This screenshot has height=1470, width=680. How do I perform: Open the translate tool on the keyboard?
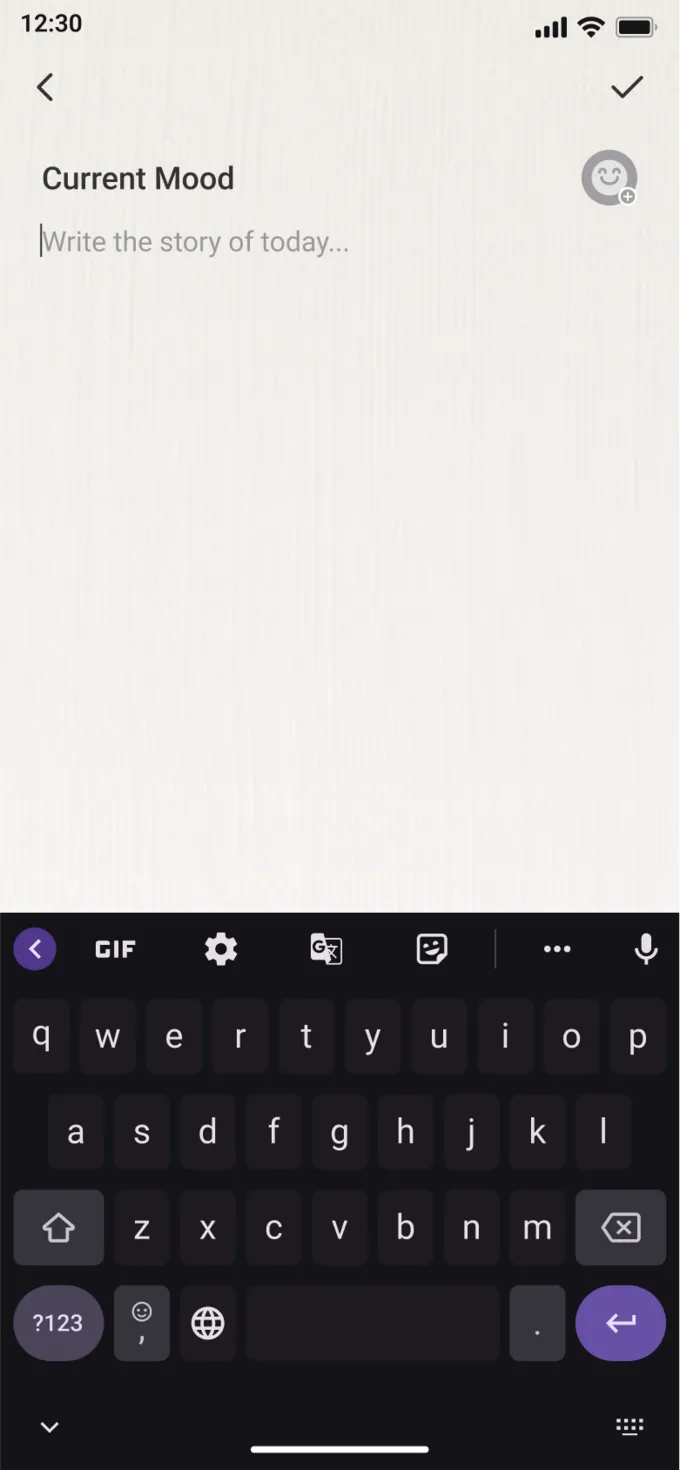327,949
